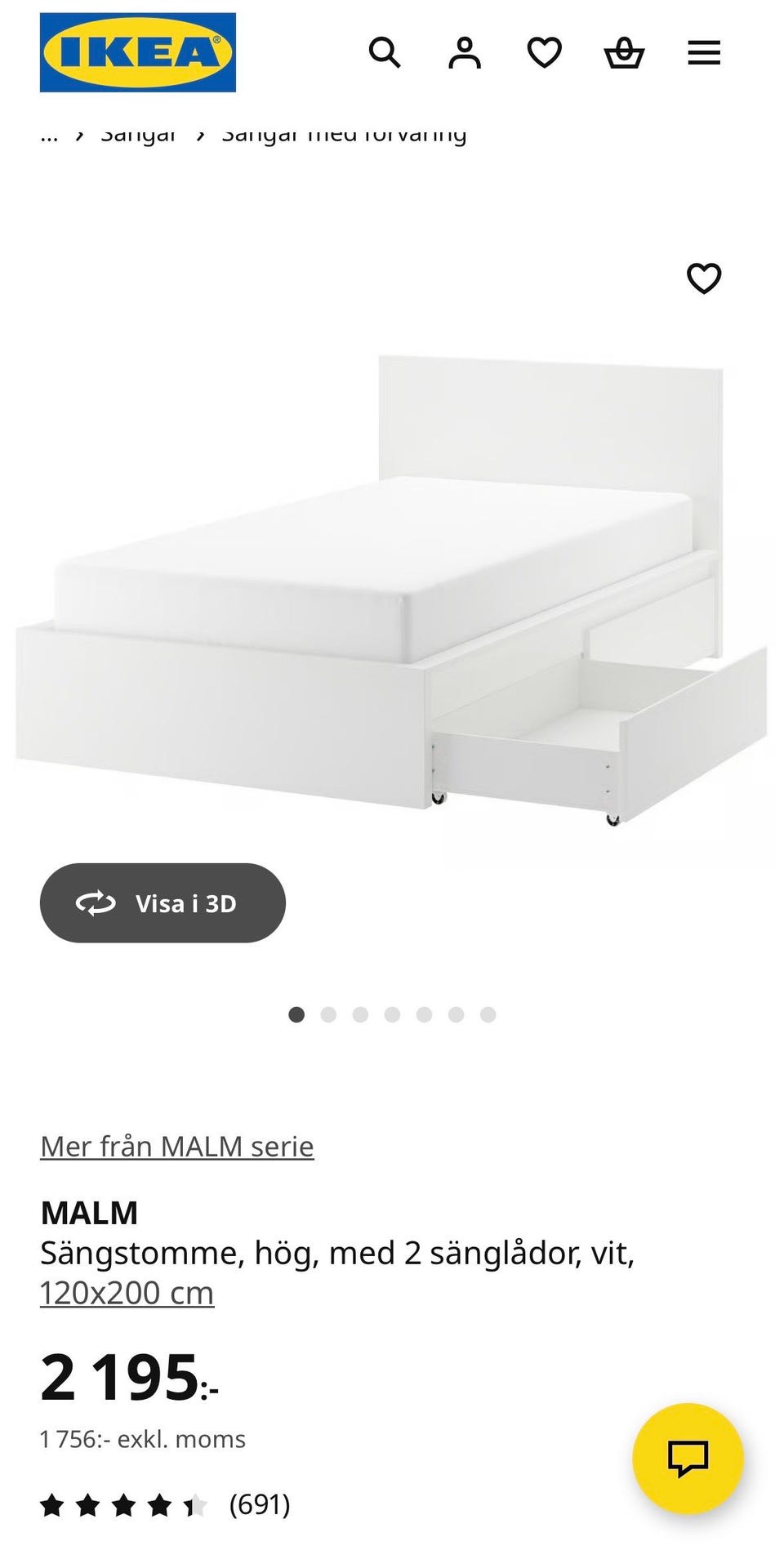This screenshot has height=1546, width=784.
Task: Tap the 120x200 cm size link
Action: (127, 1293)
